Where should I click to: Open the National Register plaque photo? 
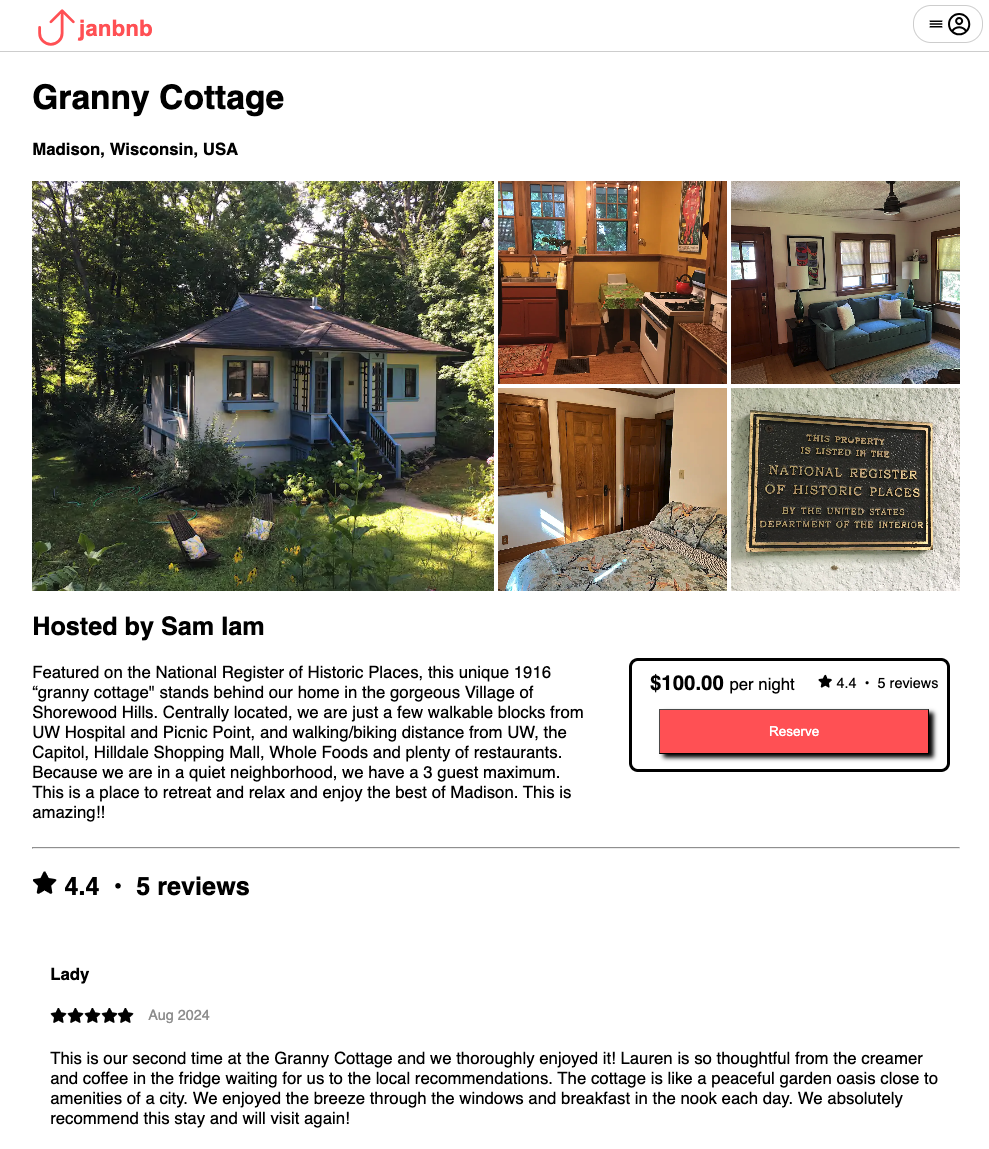click(845, 489)
